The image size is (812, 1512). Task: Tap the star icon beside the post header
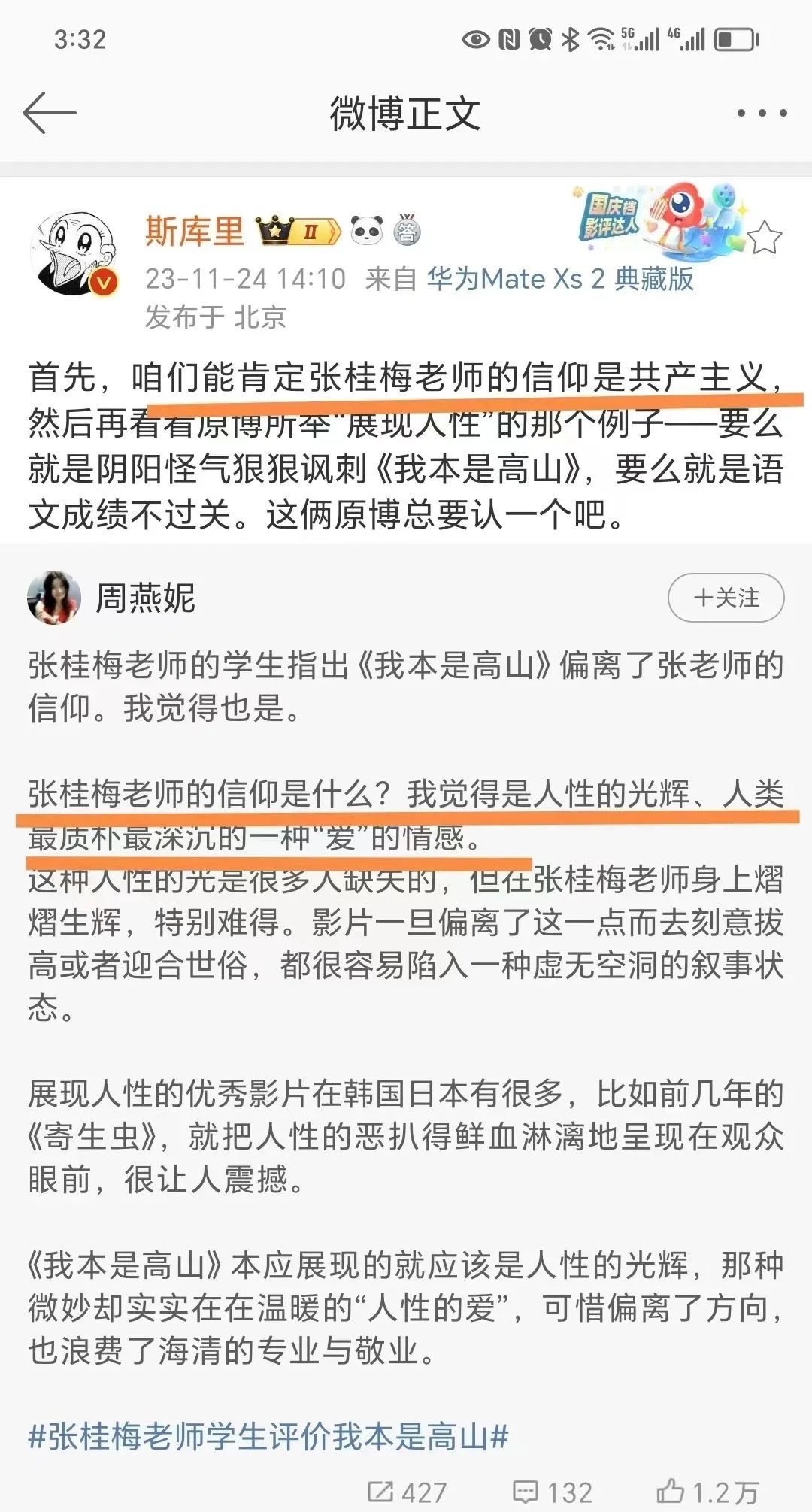[765, 238]
